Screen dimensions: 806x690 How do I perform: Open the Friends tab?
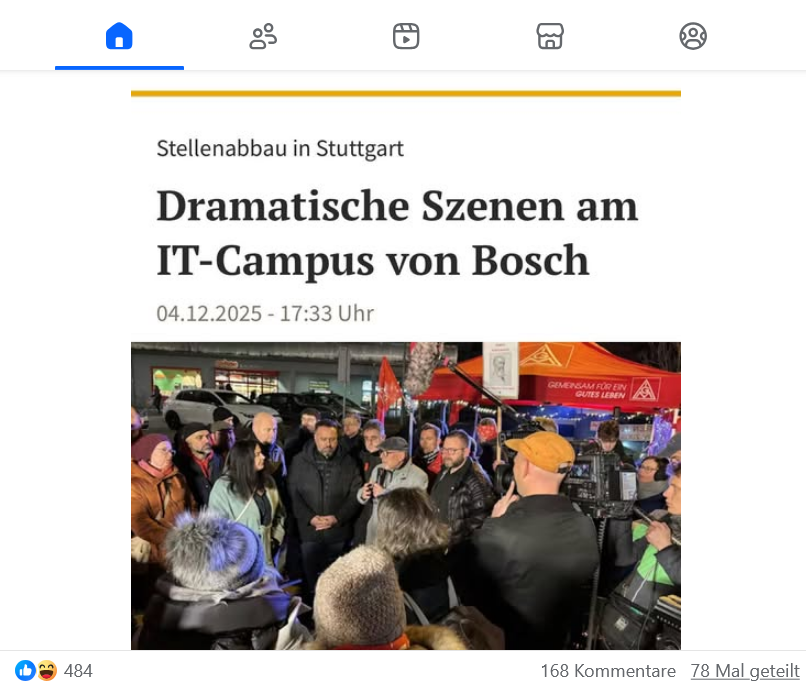tap(263, 37)
